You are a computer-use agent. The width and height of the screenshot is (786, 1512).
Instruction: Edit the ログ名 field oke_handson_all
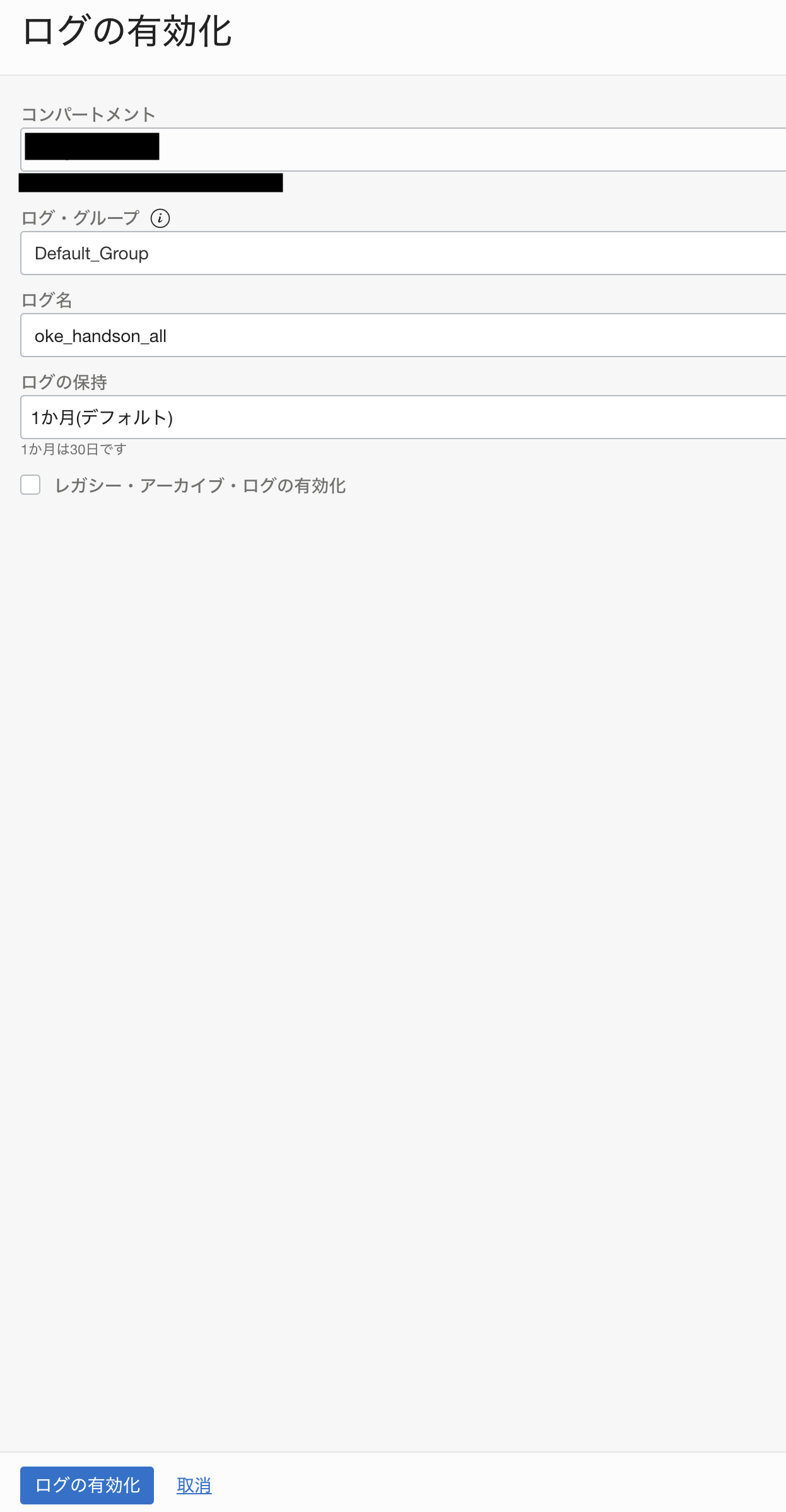404,335
